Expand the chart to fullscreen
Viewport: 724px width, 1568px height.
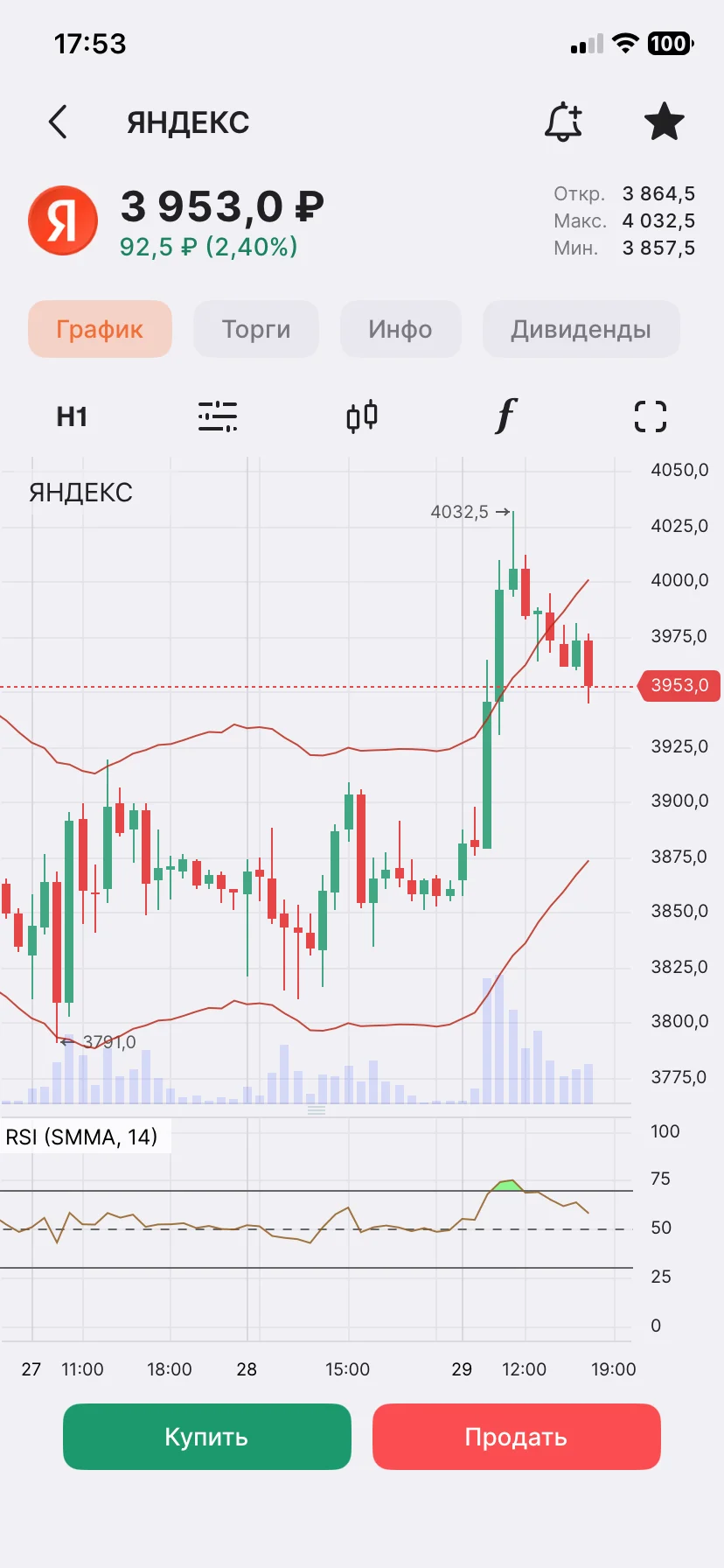click(651, 416)
